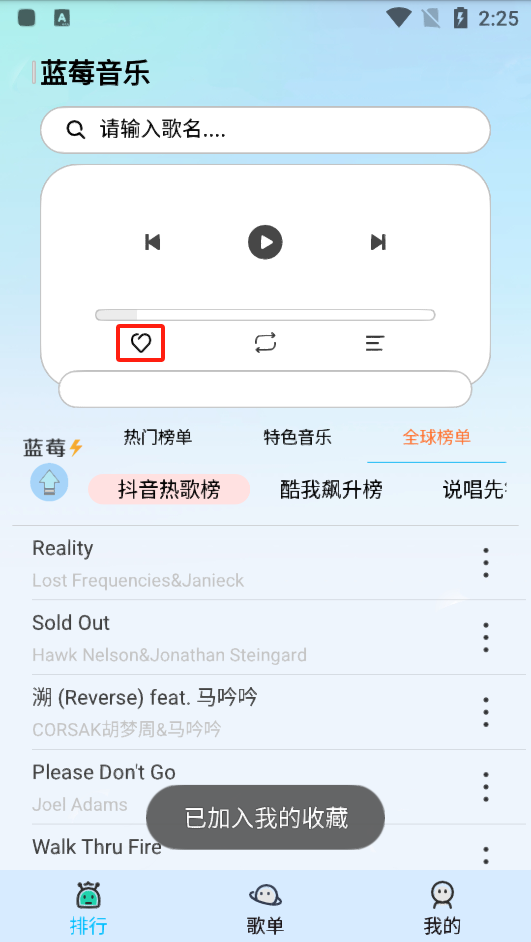Select the 全球榜单 tab
Screen dimensions: 531x942
(x=437, y=437)
